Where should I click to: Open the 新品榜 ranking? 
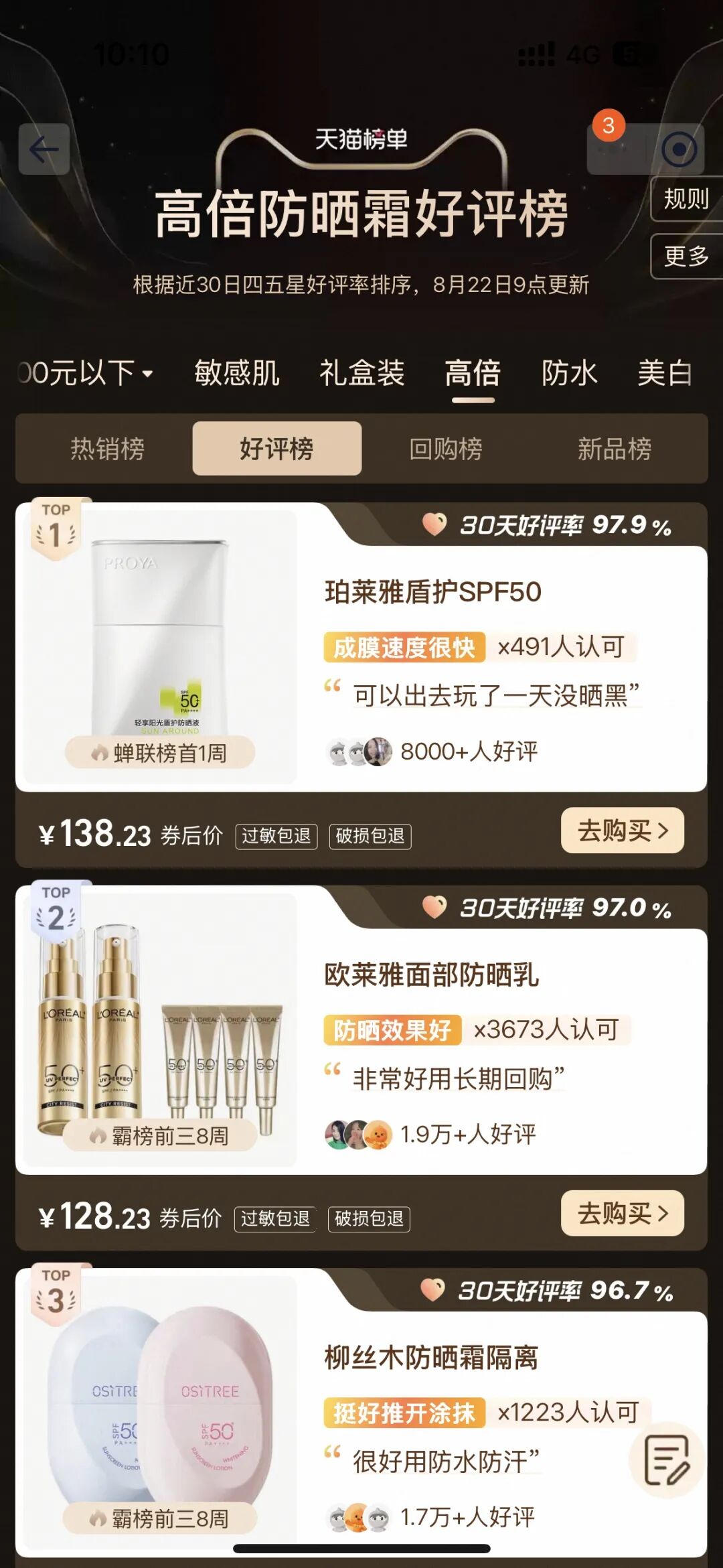click(614, 449)
